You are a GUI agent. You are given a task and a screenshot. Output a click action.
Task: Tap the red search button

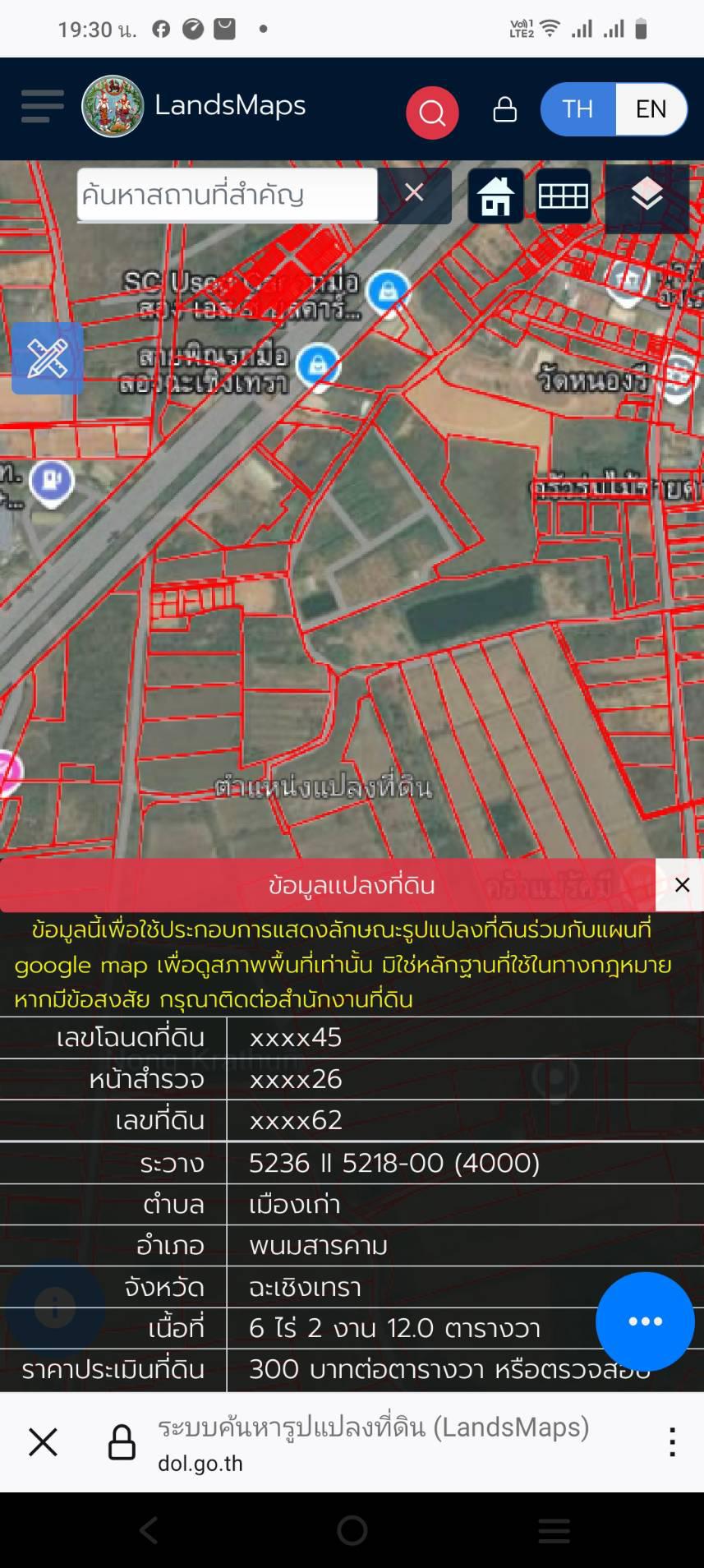coord(432,112)
